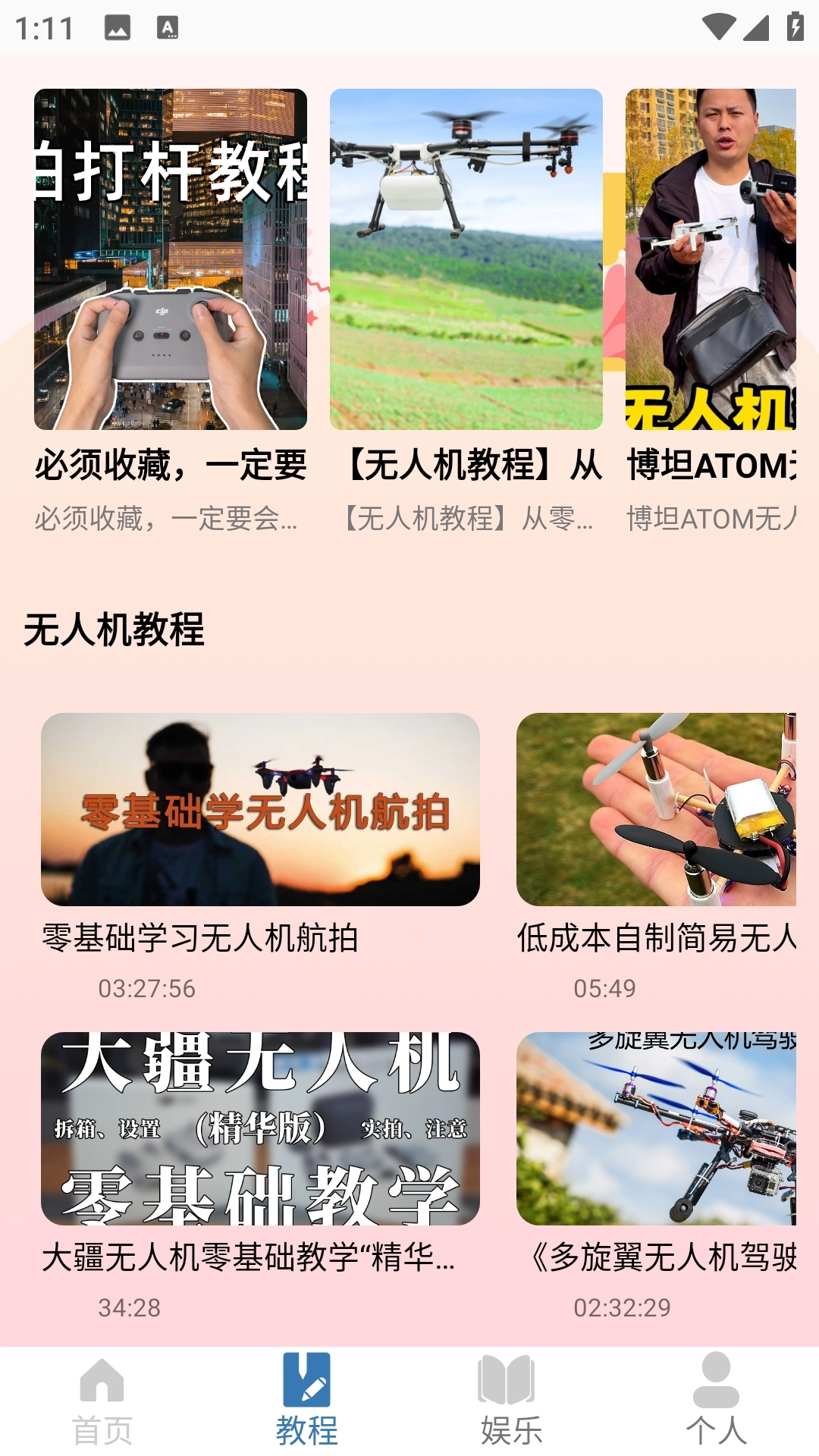Click the 03:27:56 duration label

point(149,988)
